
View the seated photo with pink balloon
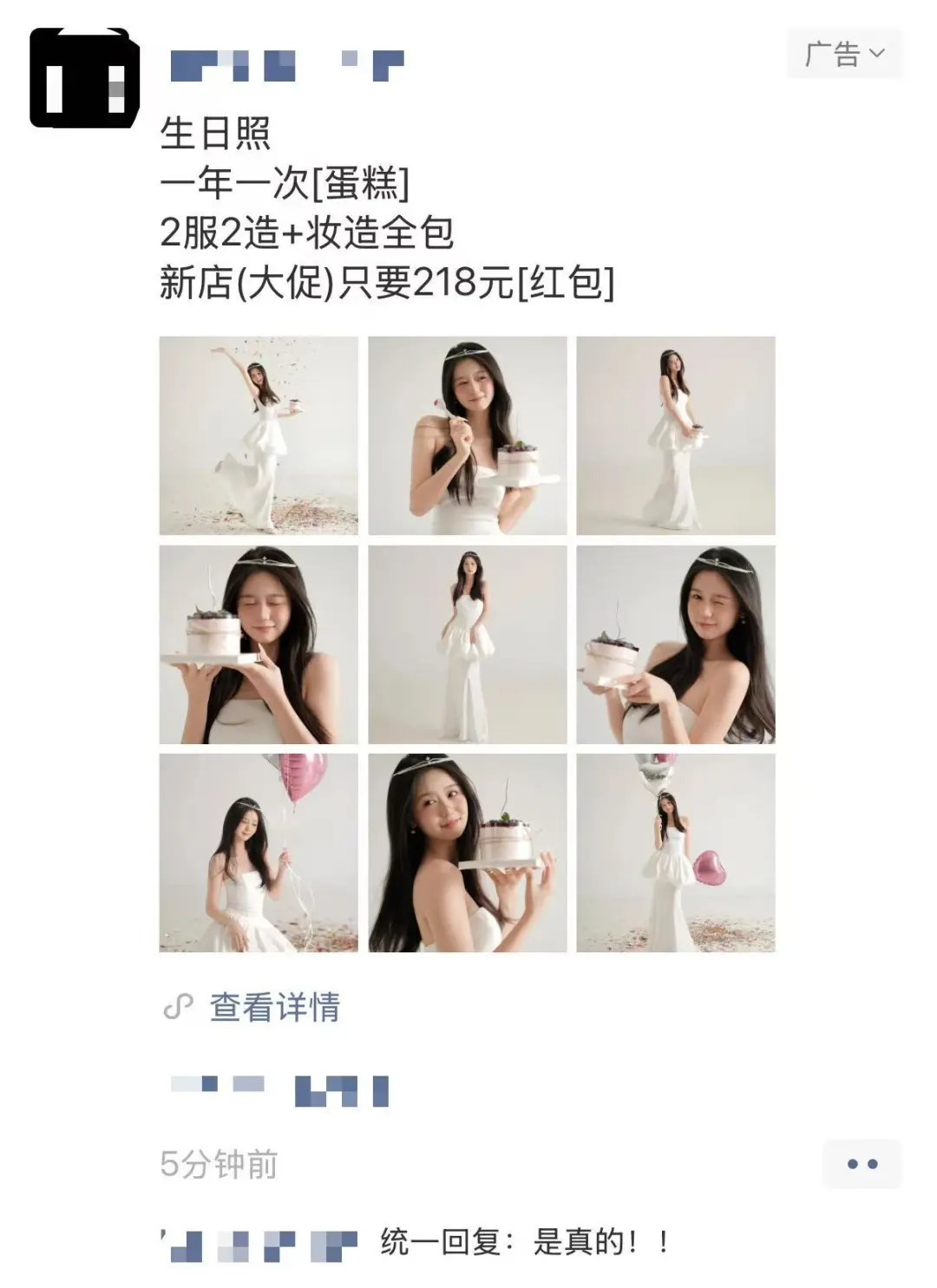pyautogui.click(x=259, y=853)
